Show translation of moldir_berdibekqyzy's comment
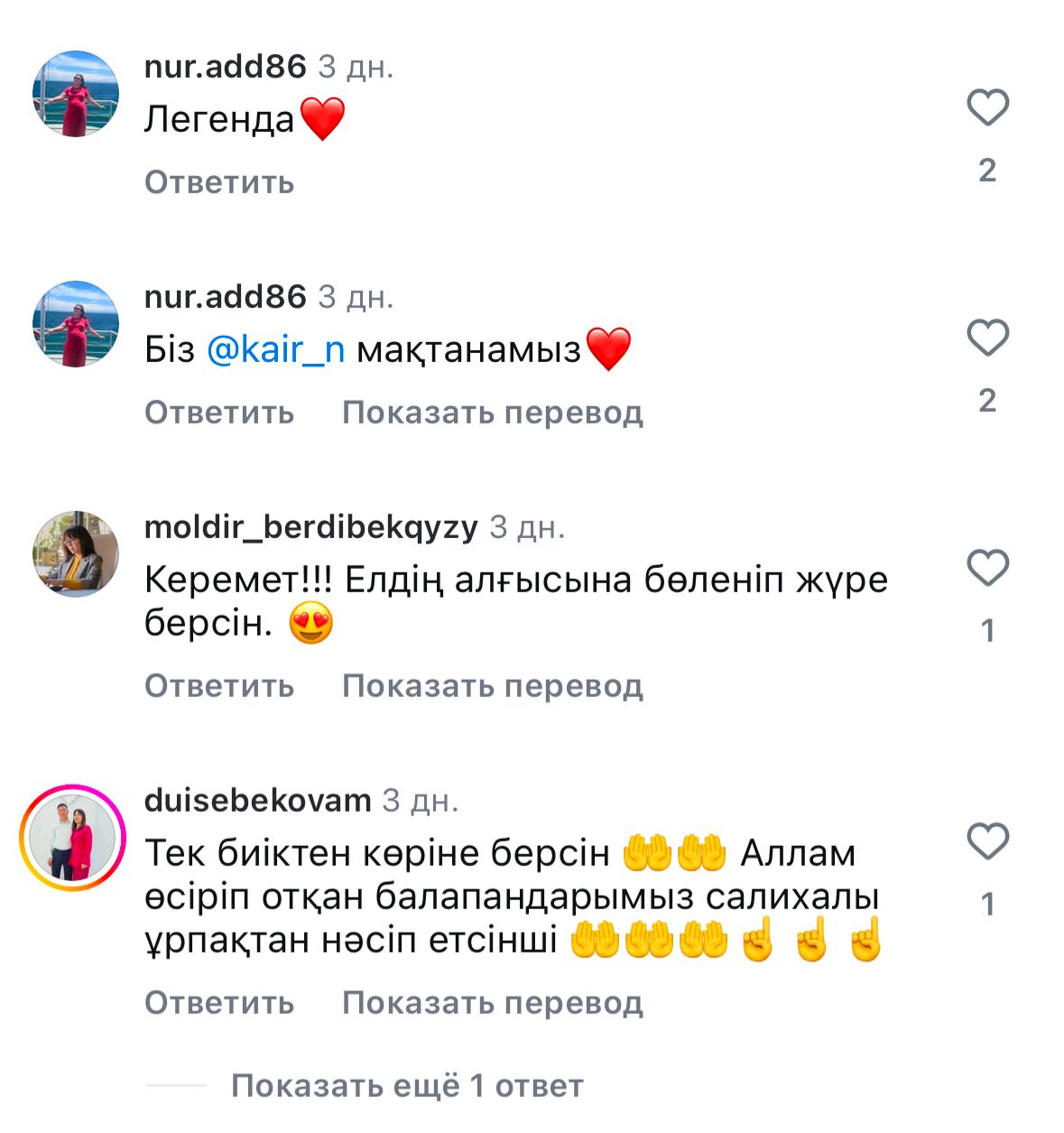Image resolution: width=1064 pixels, height=1133 pixels. click(x=492, y=686)
